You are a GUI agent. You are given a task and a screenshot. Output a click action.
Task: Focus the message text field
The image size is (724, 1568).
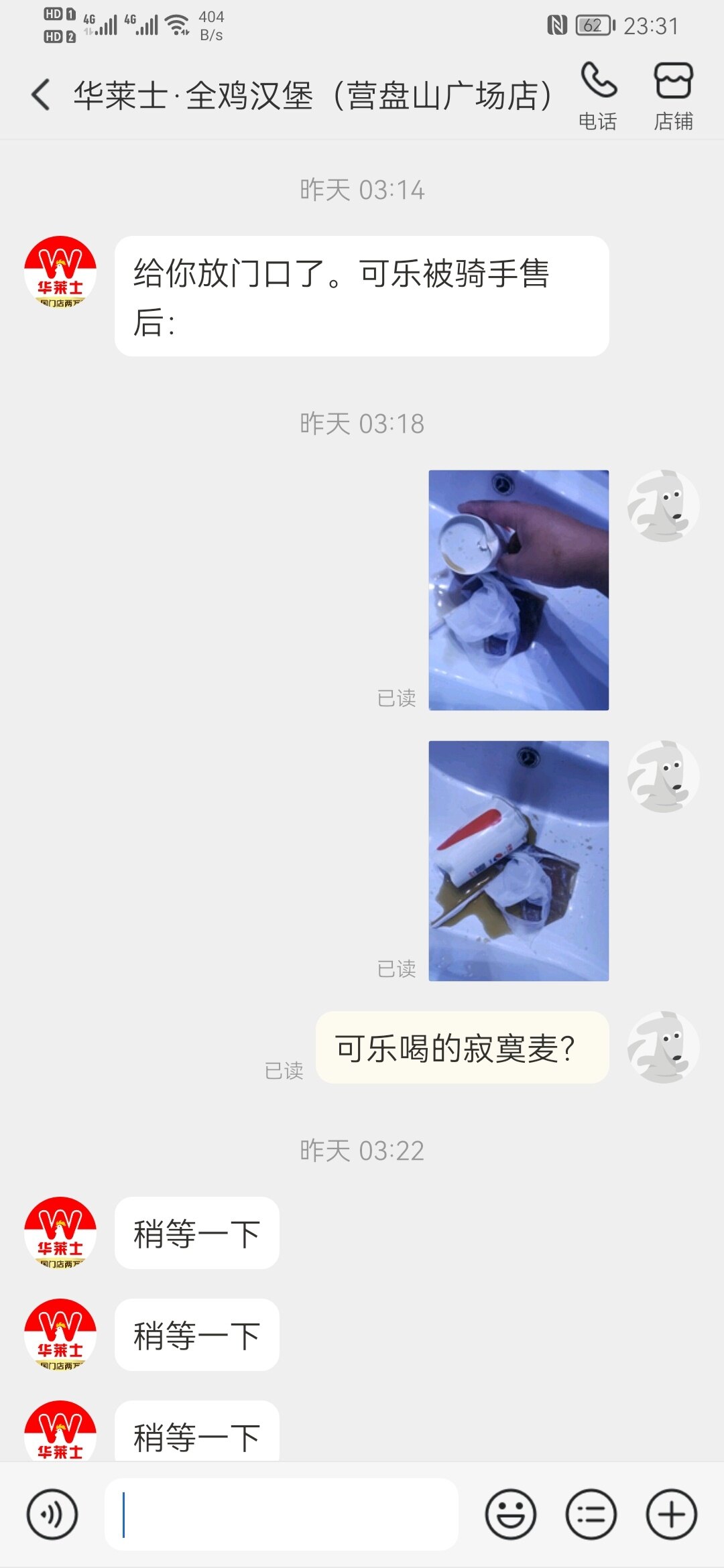pos(282,1514)
